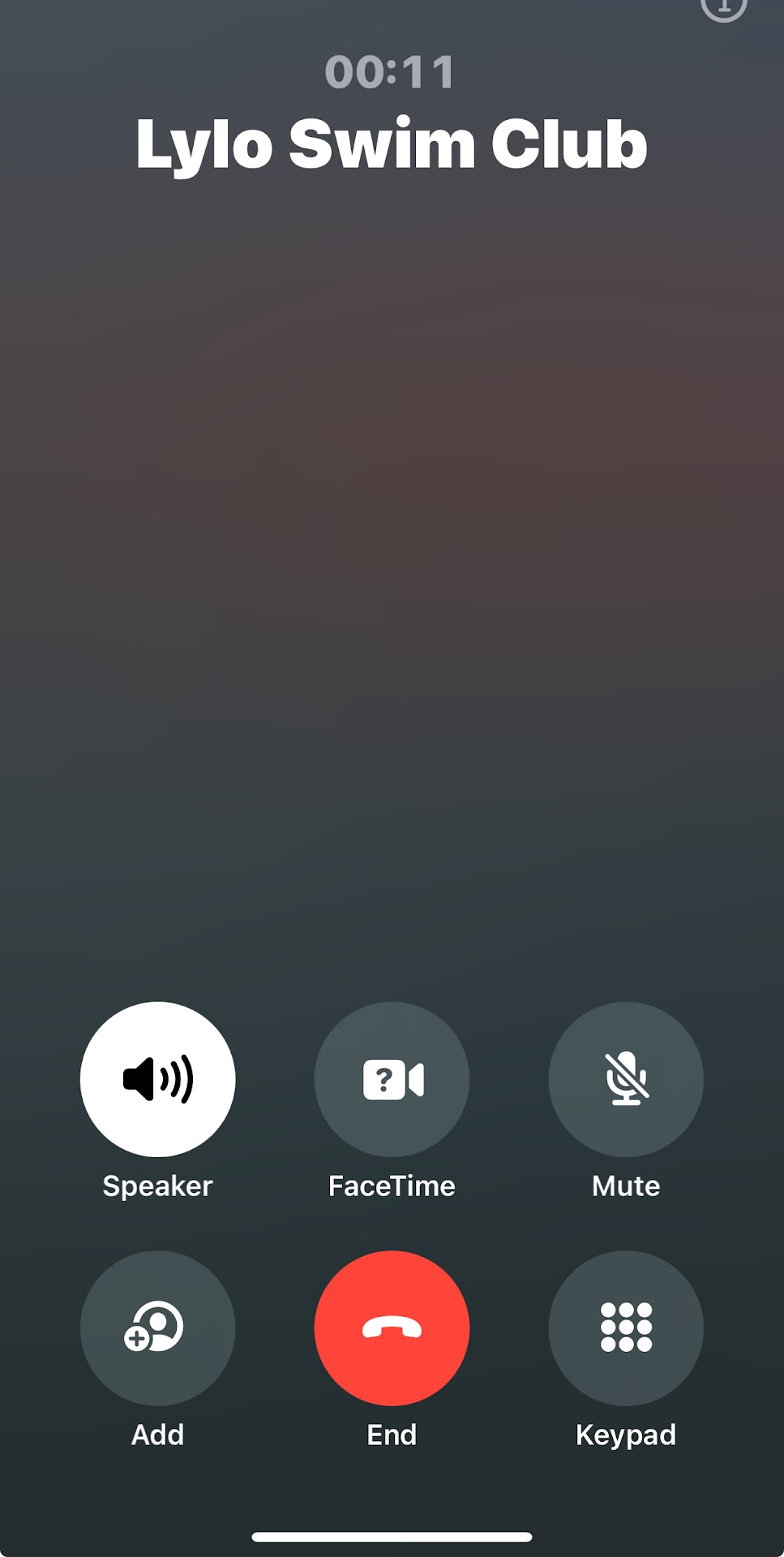
Task: Open the dial Keypad
Action: tap(626, 1328)
